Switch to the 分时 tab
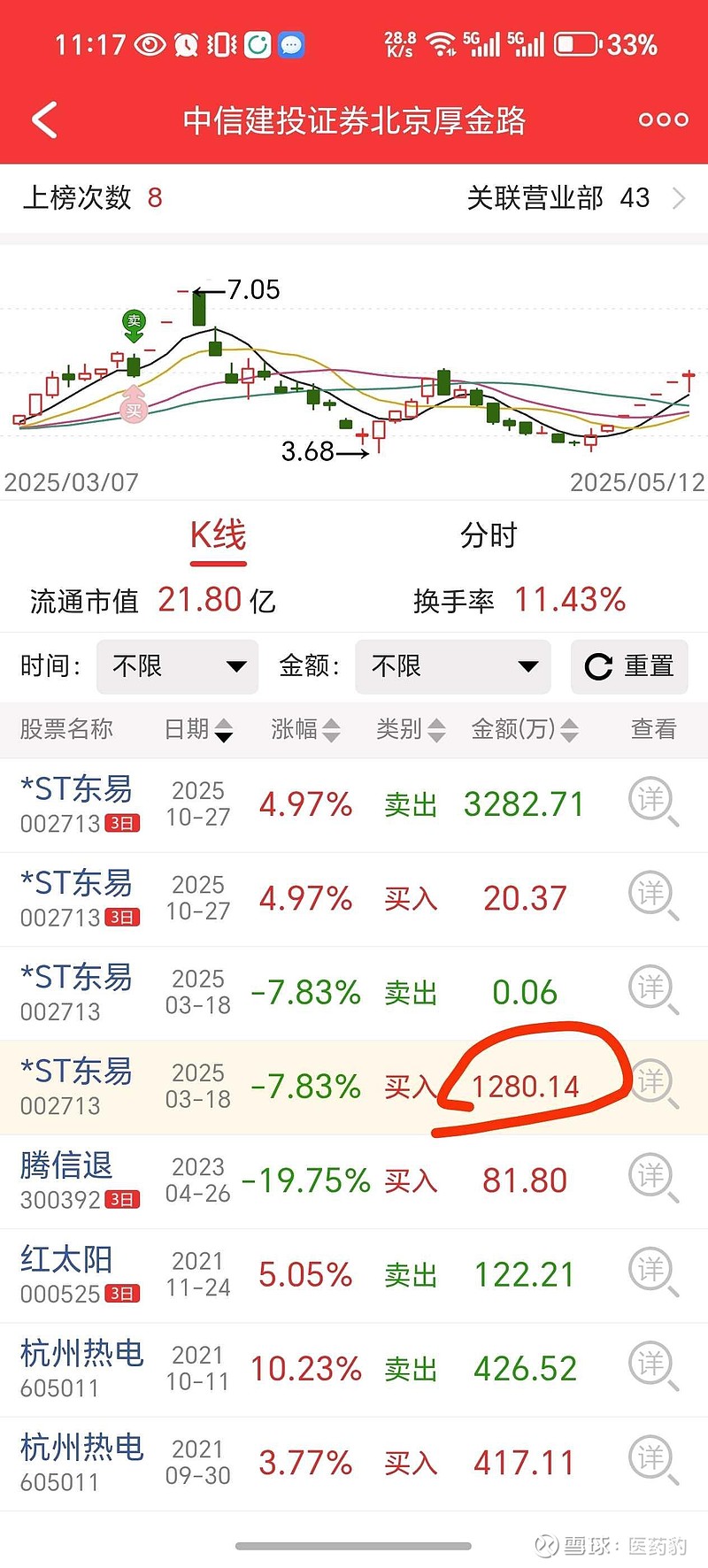Image resolution: width=708 pixels, height=1568 pixels. (489, 534)
